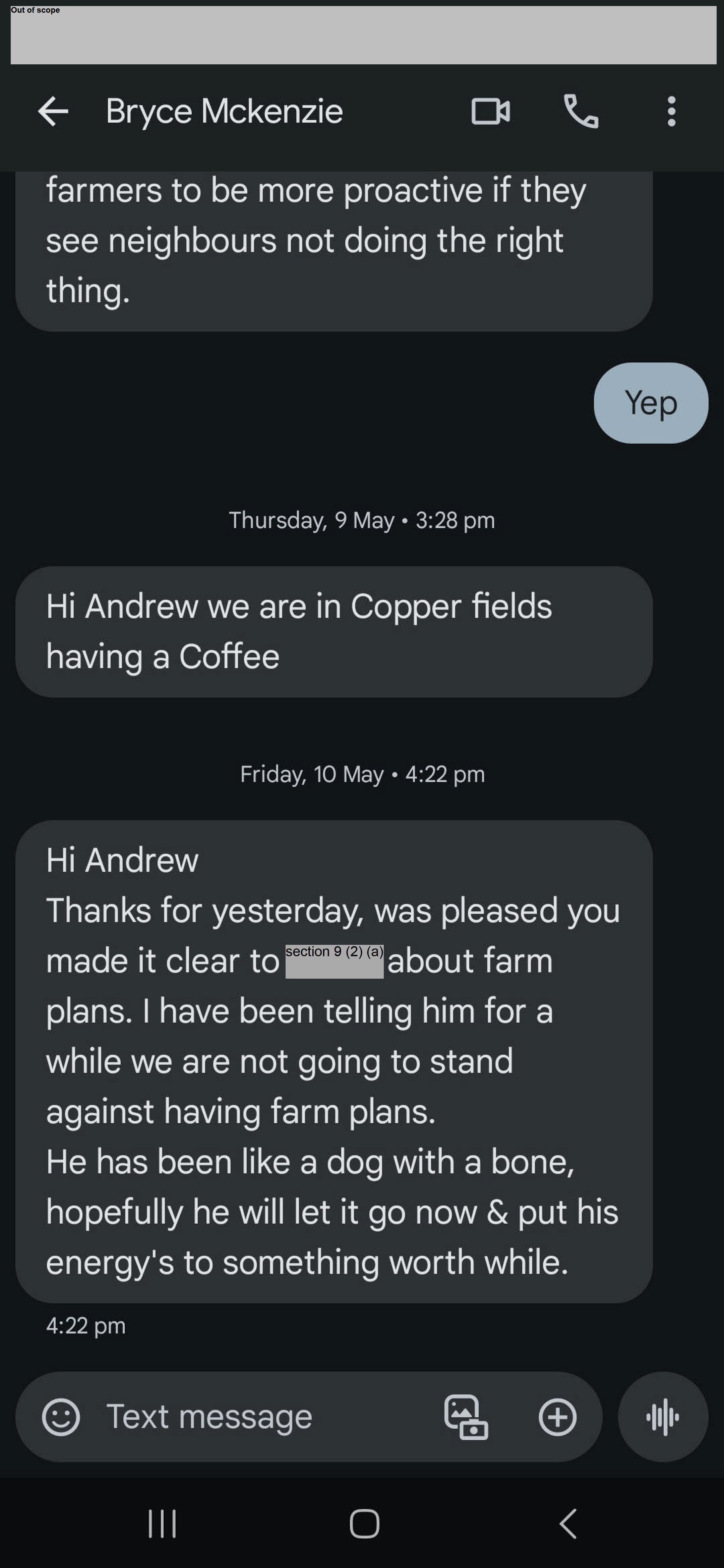This screenshot has height=1568, width=724.
Task: Open the plus attachments menu
Action: coord(557,1417)
